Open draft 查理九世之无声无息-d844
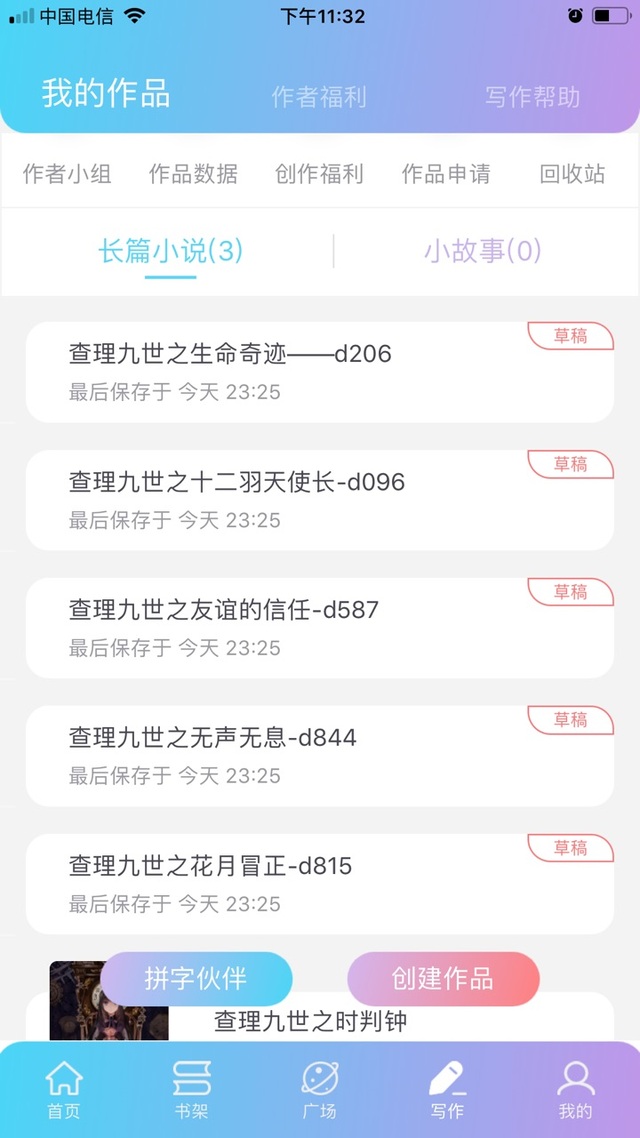The width and height of the screenshot is (640, 1138). pos(320,756)
